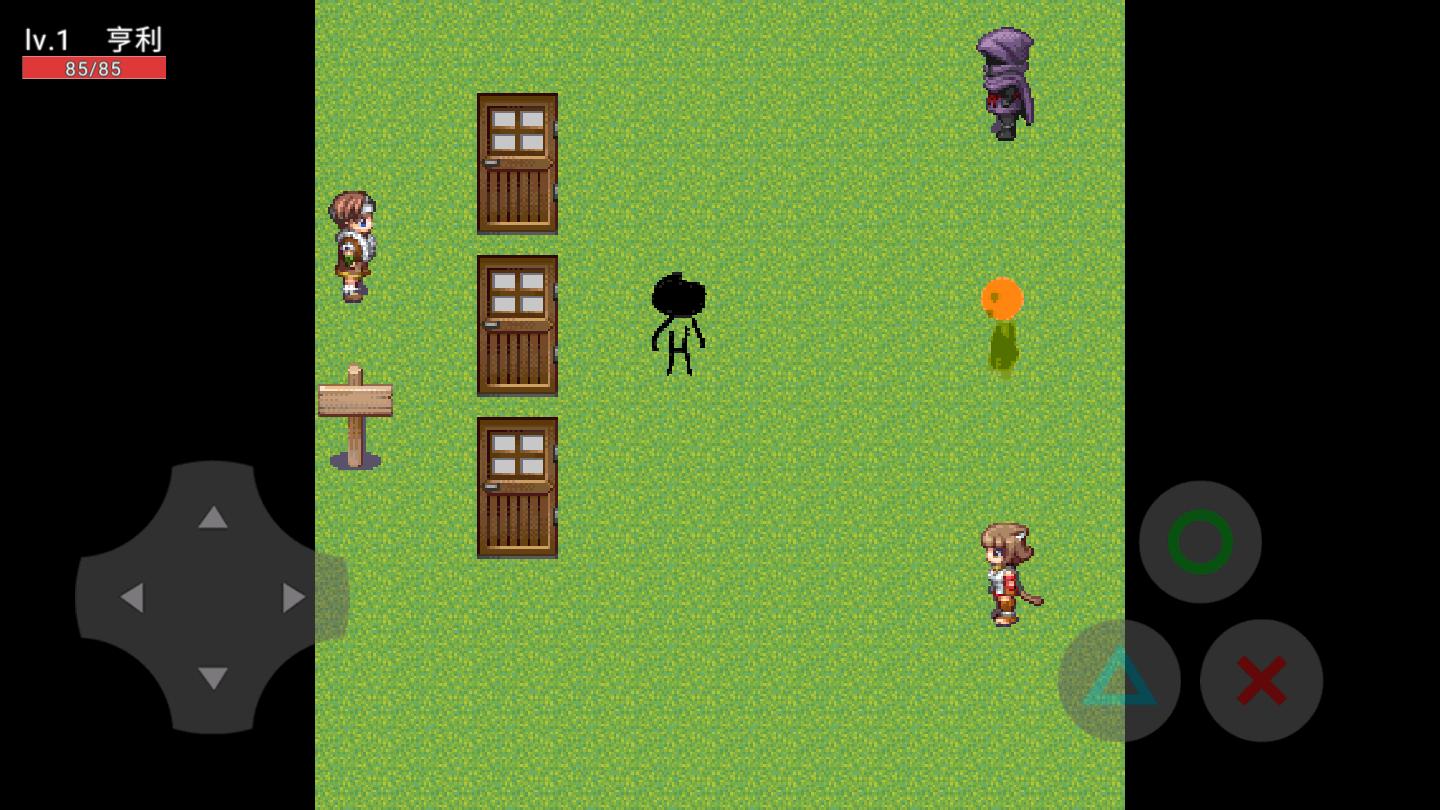The width and height of the screenshot is (1440, 810).
Task: Tap the right arrow on the D-pad
Action: [293, 598]
